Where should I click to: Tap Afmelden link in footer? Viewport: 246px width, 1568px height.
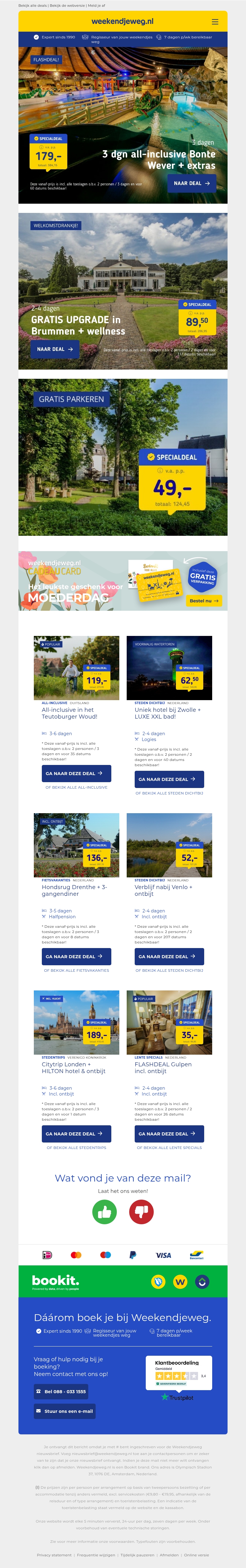(169, 1554)
